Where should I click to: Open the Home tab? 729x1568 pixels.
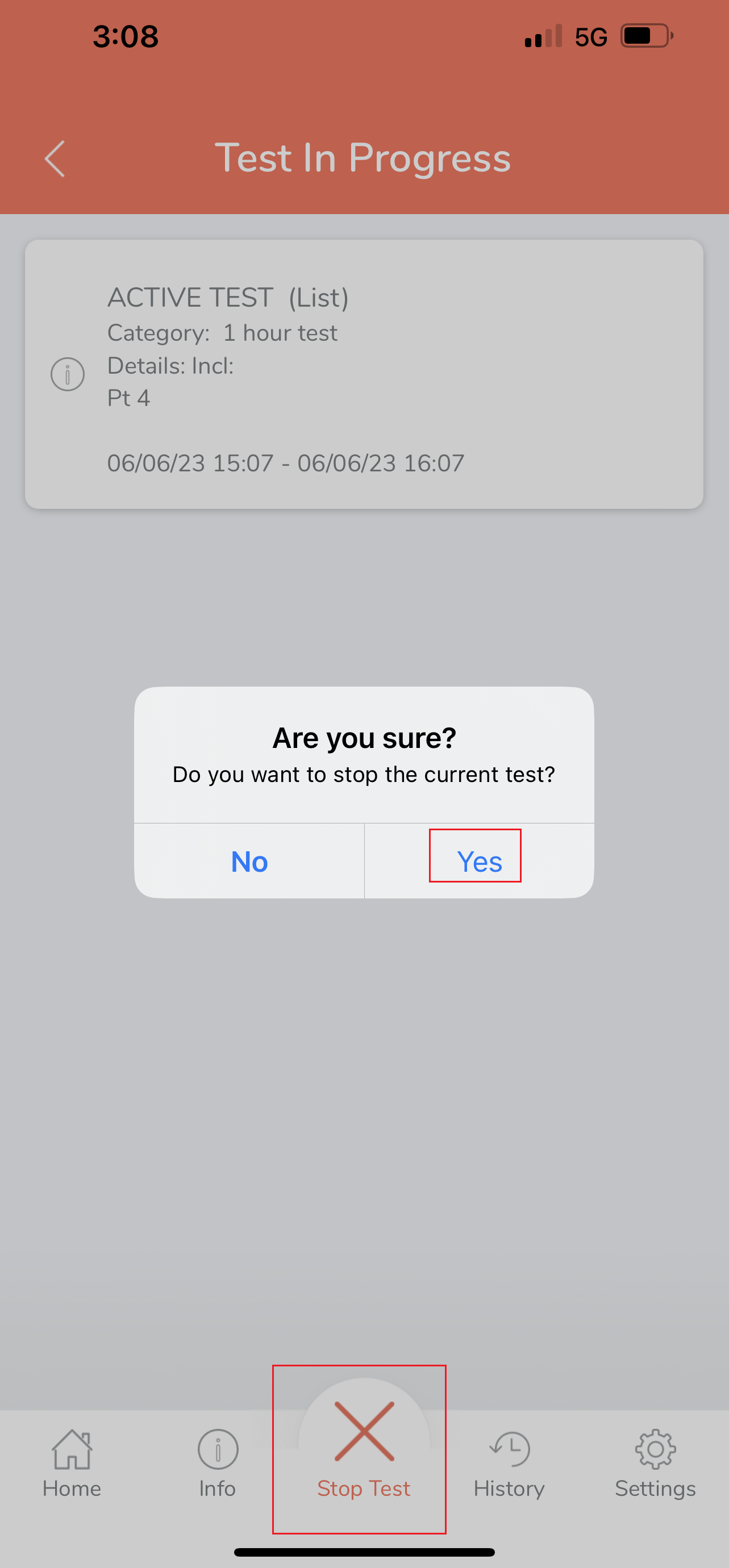point(72,1463)
